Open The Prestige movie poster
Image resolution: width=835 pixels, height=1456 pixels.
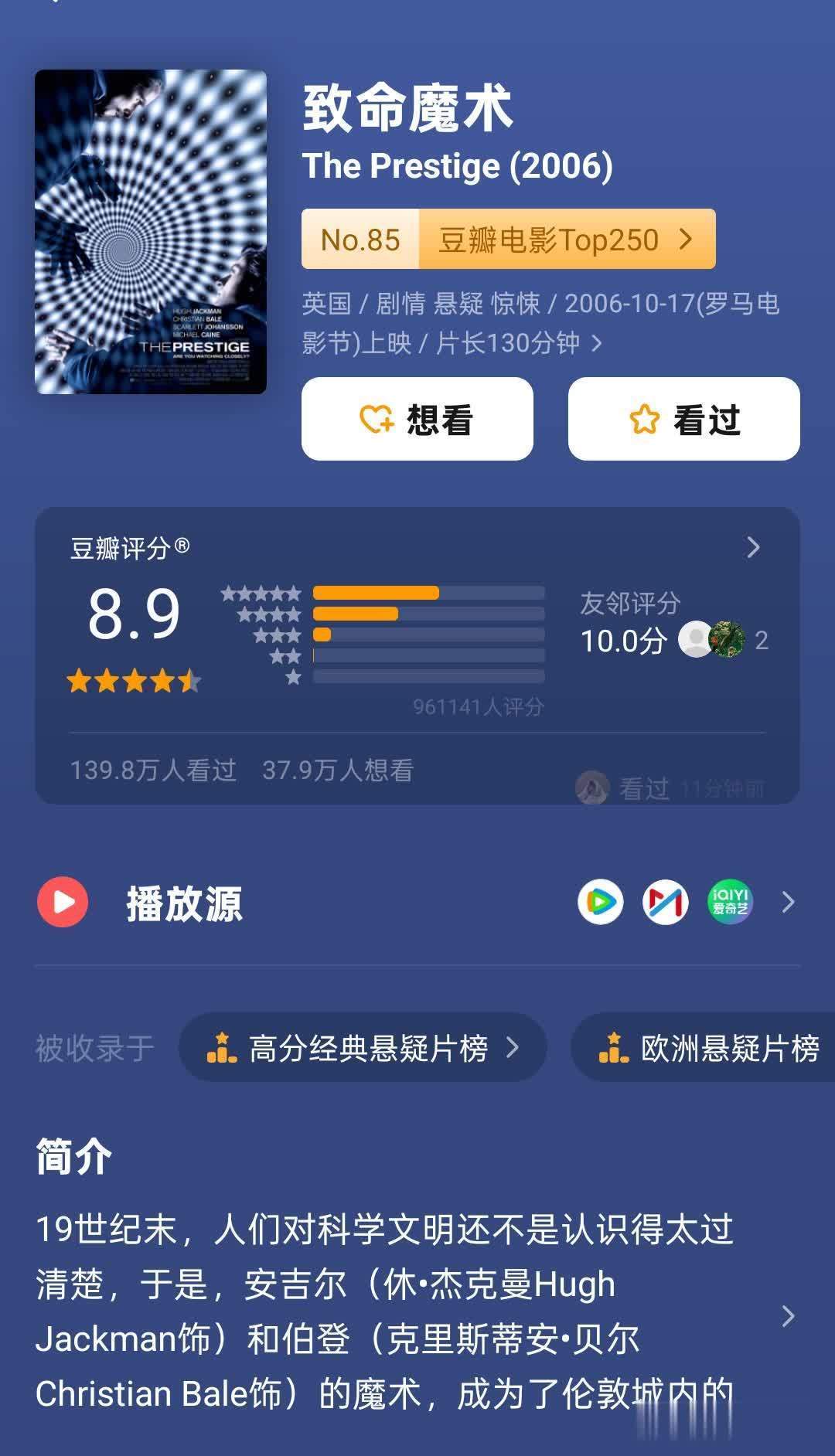pyautogui.click(x=151, y=232)
